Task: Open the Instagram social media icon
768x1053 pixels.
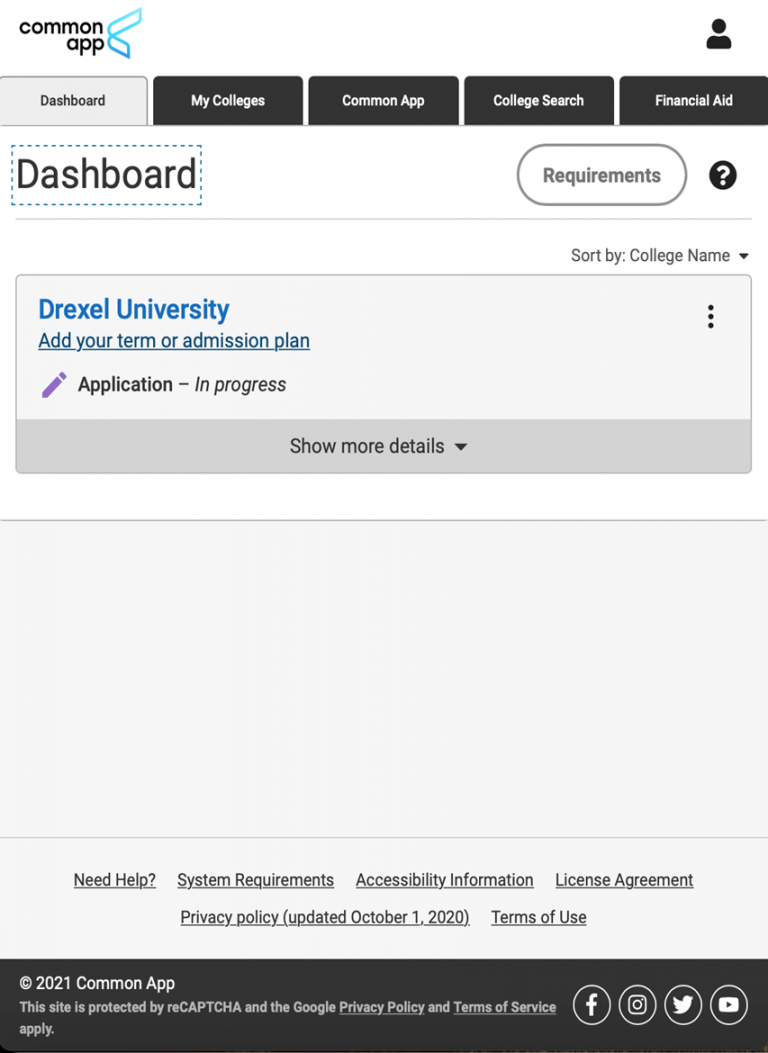Action: point(637,1004)
